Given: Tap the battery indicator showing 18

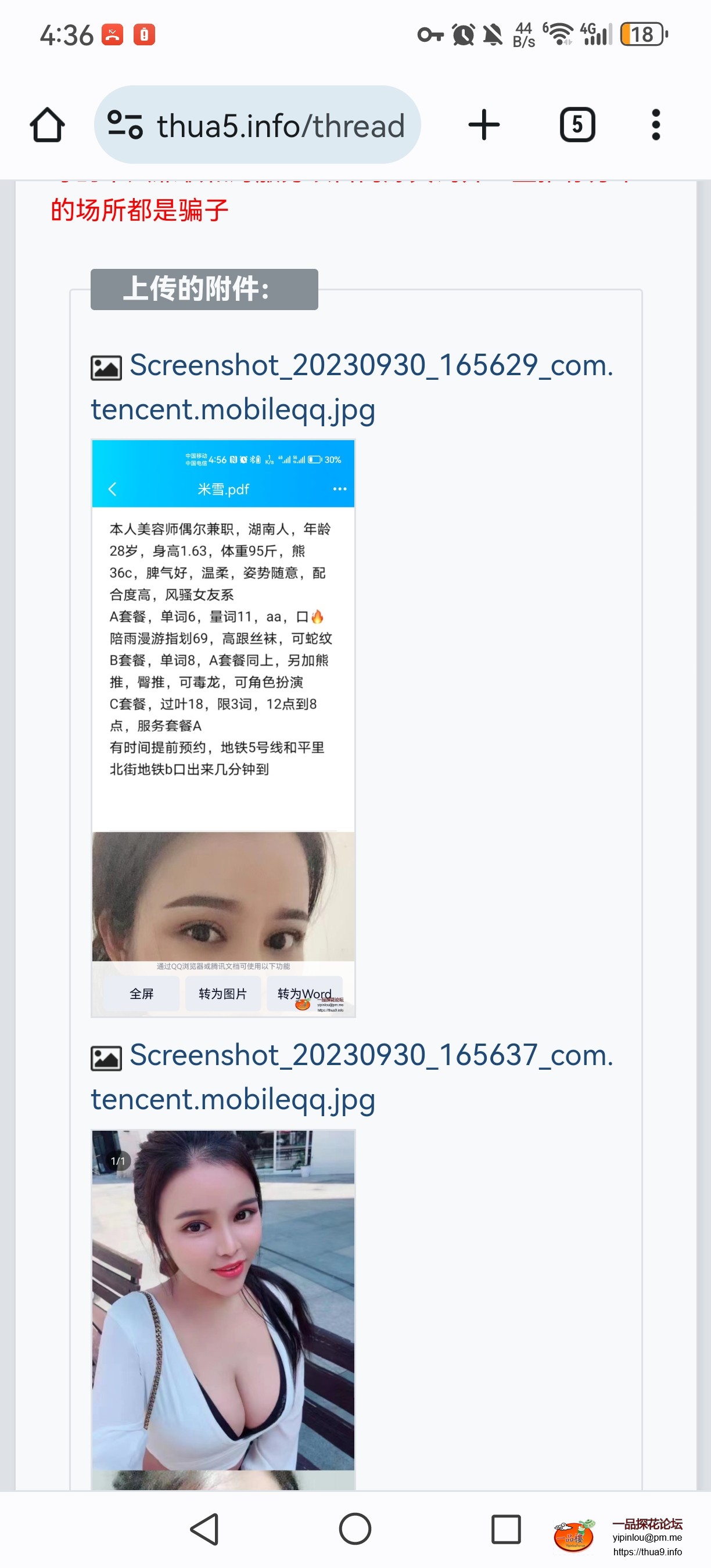Looking at the screenshot, I should click(643, 35).
